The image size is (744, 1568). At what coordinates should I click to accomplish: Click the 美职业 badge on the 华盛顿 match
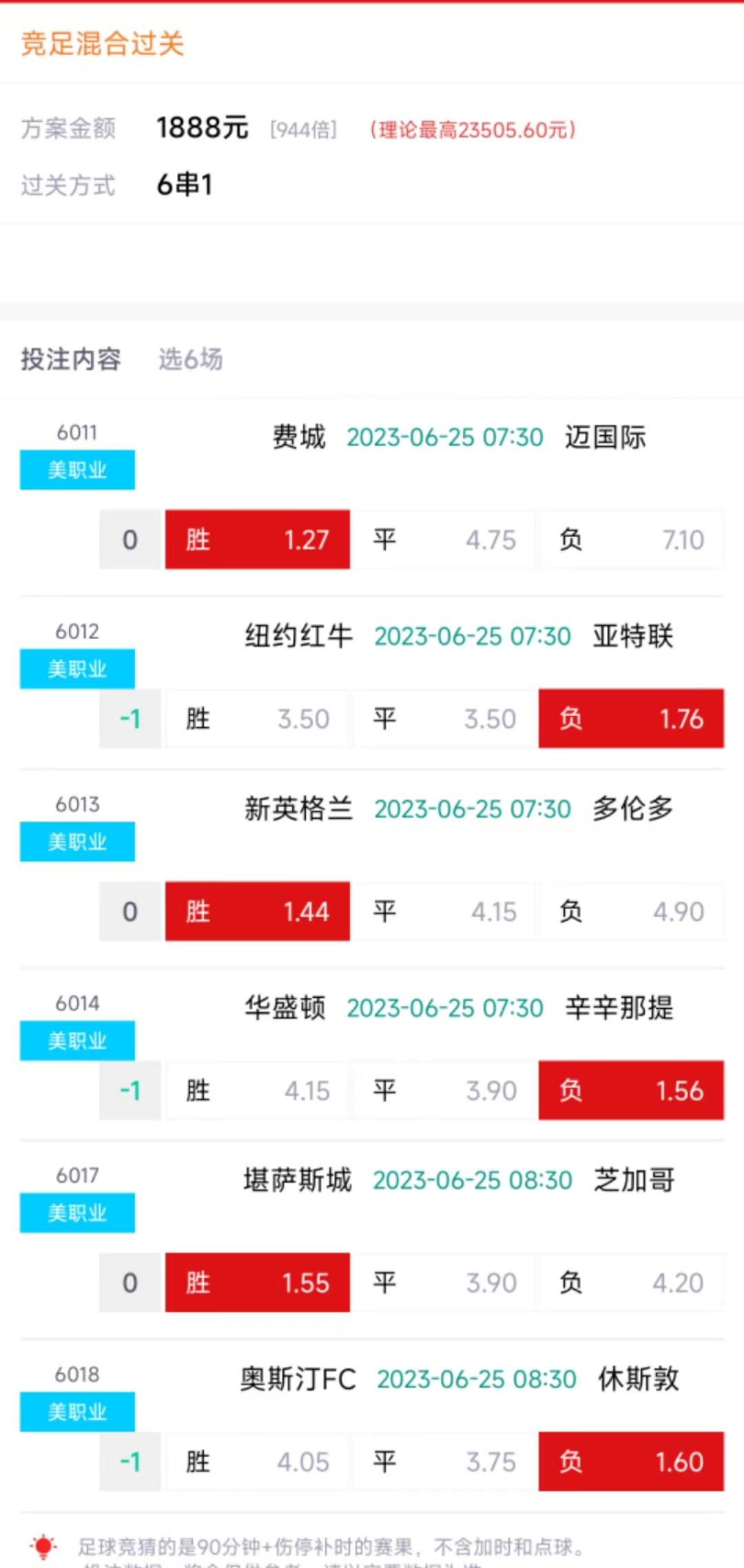(x=77, y=1041)
